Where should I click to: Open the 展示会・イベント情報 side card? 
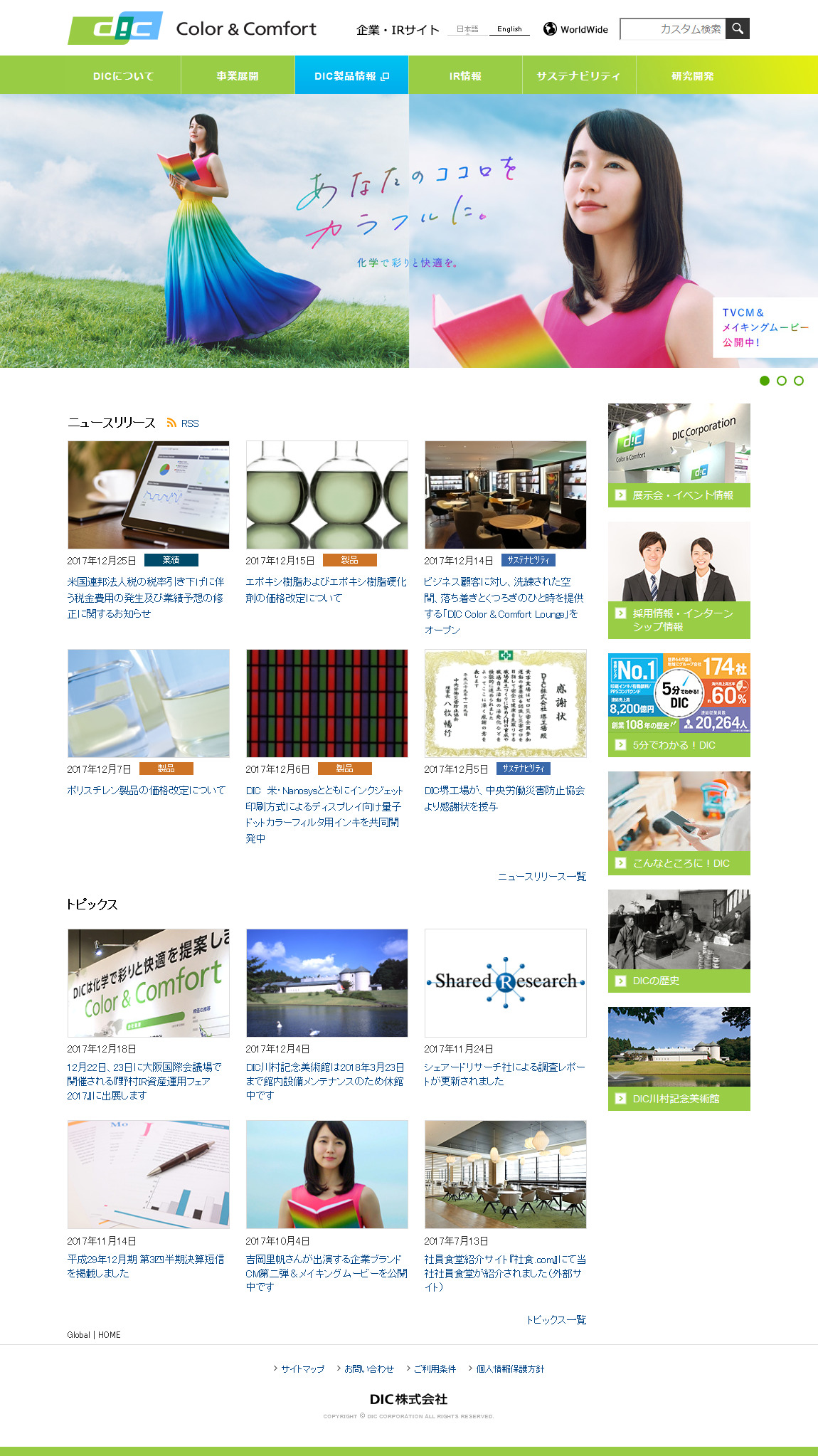[679, 455]
